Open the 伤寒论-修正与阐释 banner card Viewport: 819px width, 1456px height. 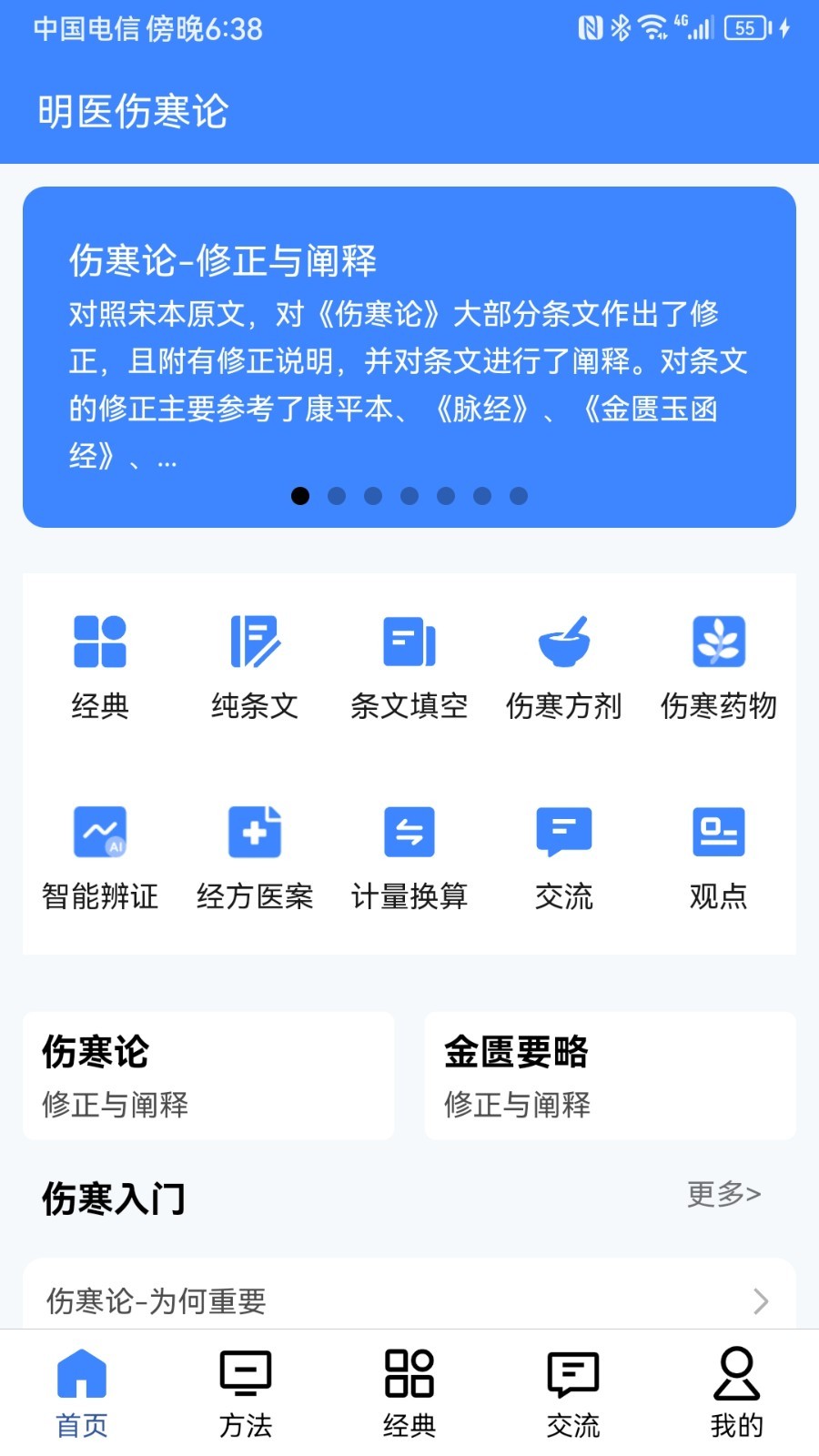pyautogui.click(x=409, y=357)
